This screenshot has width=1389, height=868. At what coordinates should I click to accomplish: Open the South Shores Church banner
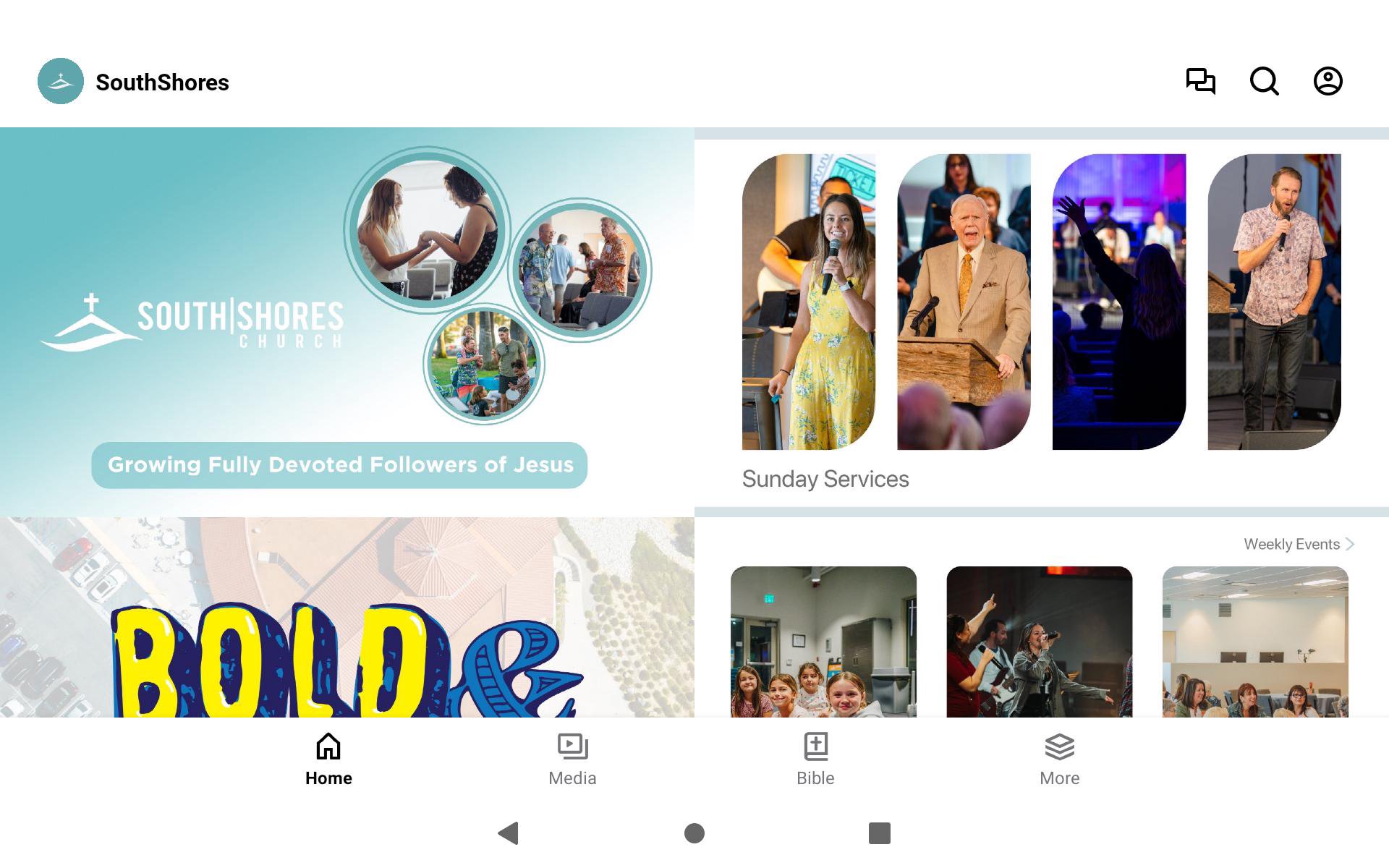coord(347,322)
